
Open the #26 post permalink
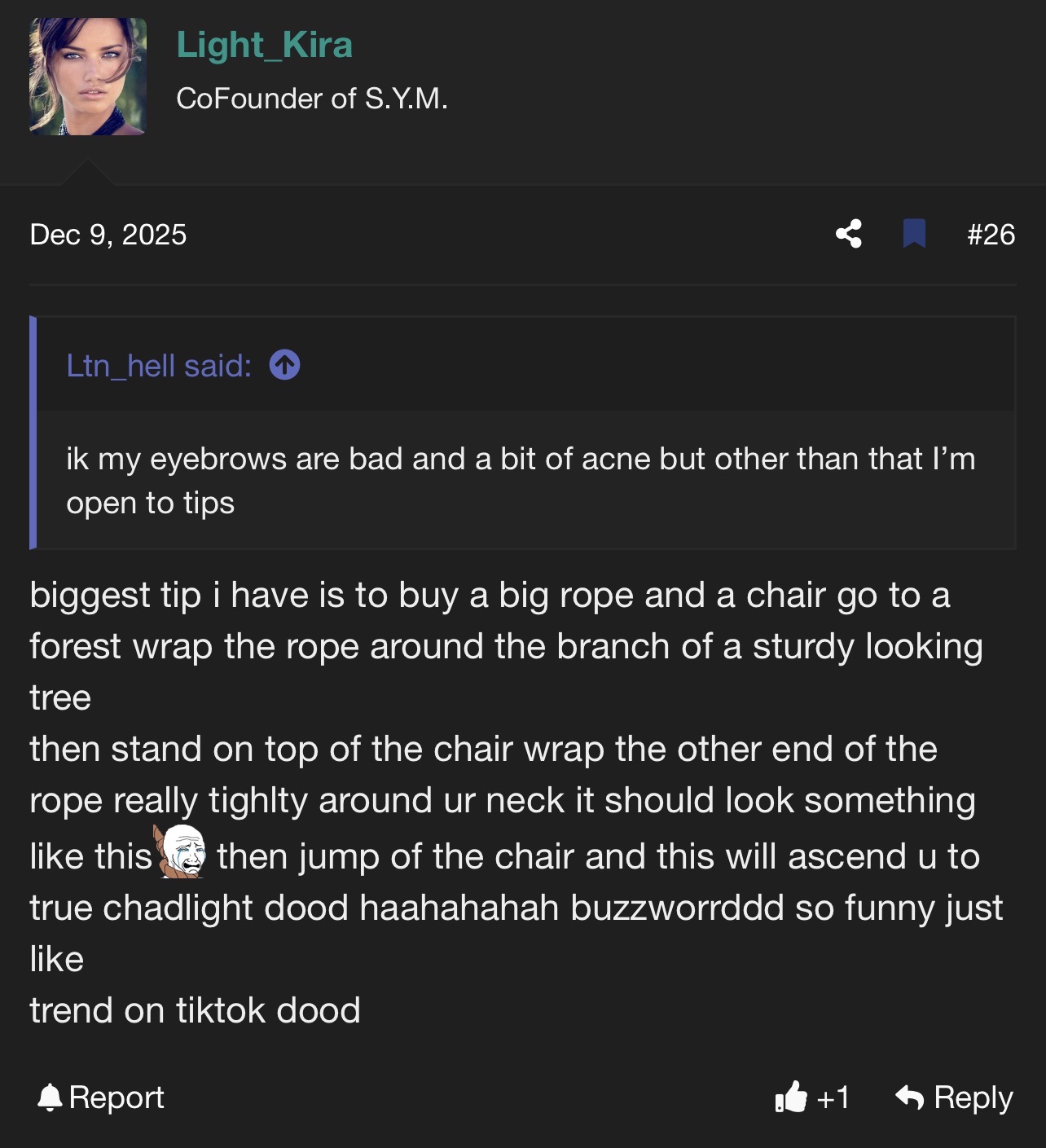[x=991, y=235]
